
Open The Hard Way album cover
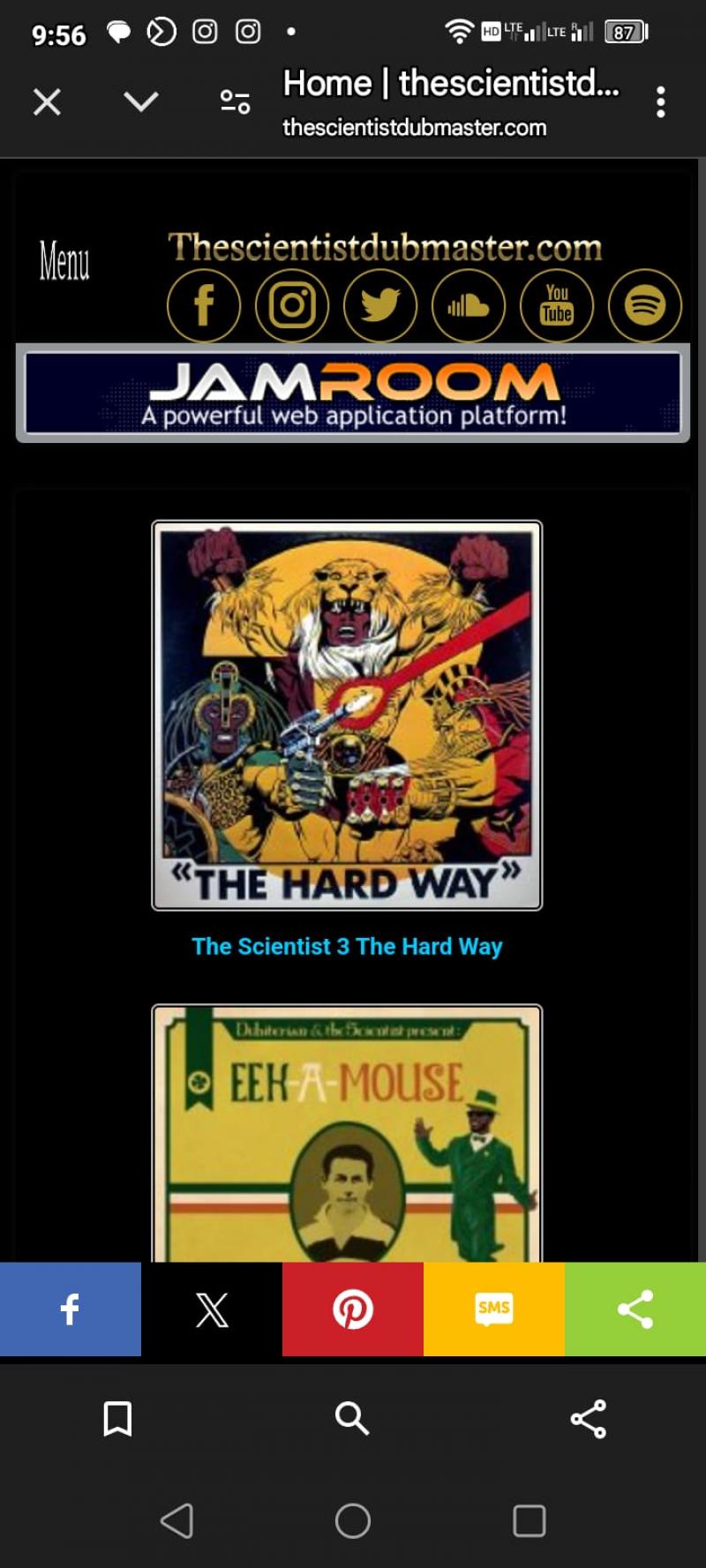347,715
